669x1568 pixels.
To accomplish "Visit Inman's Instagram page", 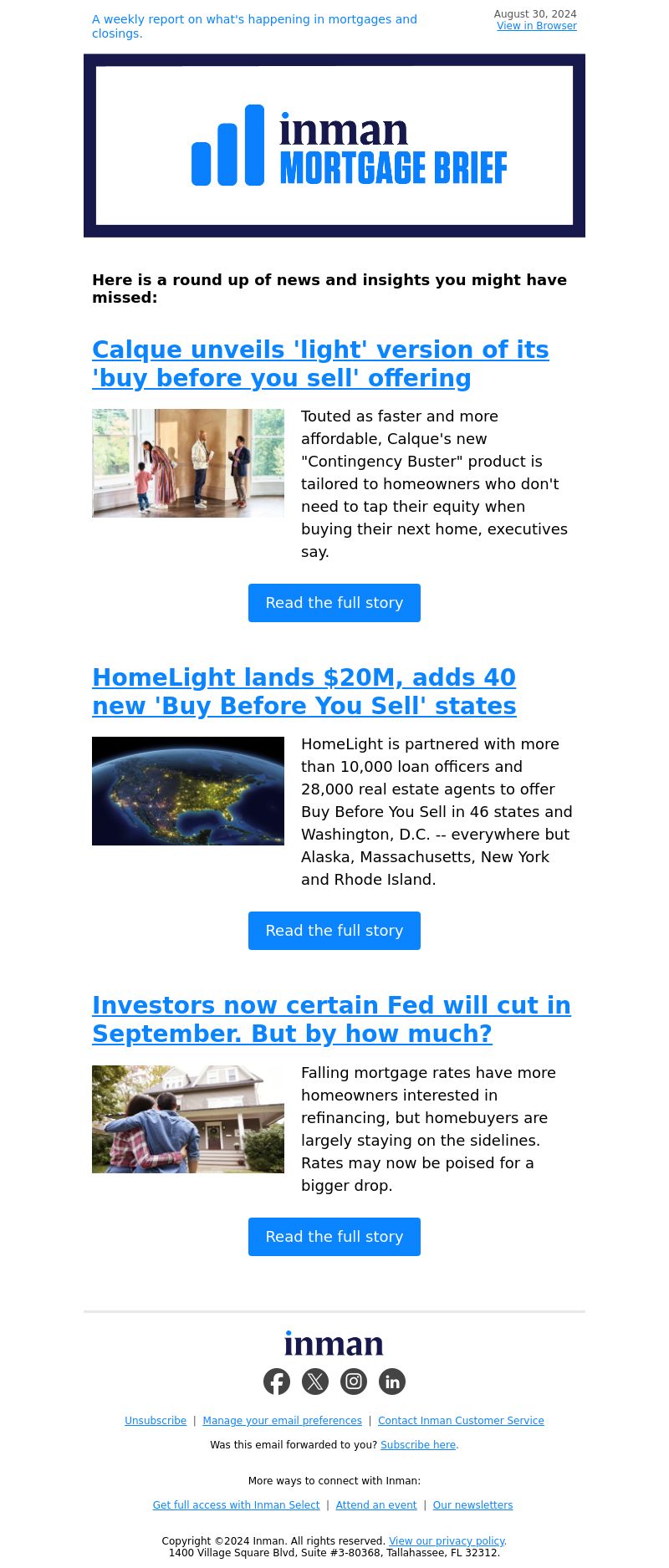I will (x=354, y=1382).
